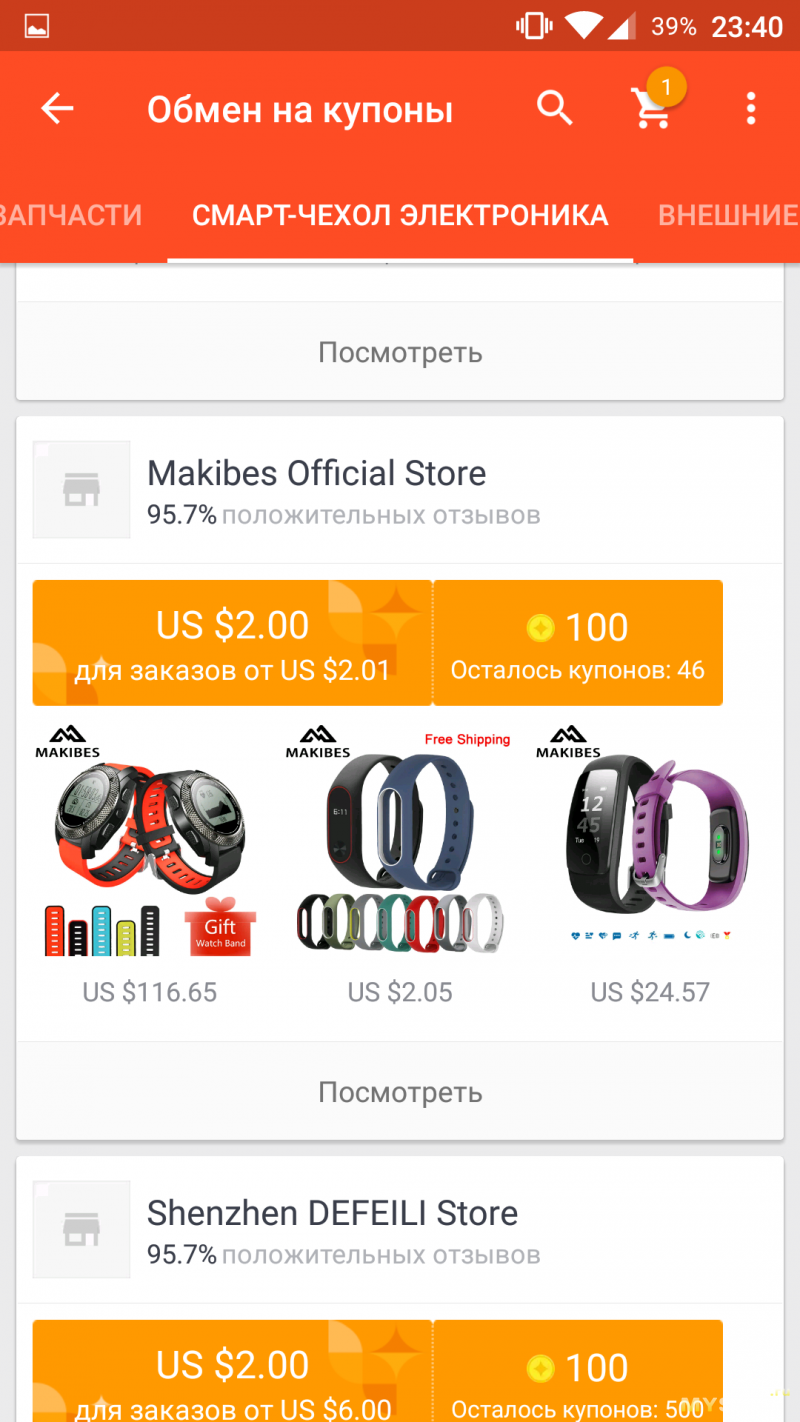Switch to the Запчасти tab

click(68, 215)
